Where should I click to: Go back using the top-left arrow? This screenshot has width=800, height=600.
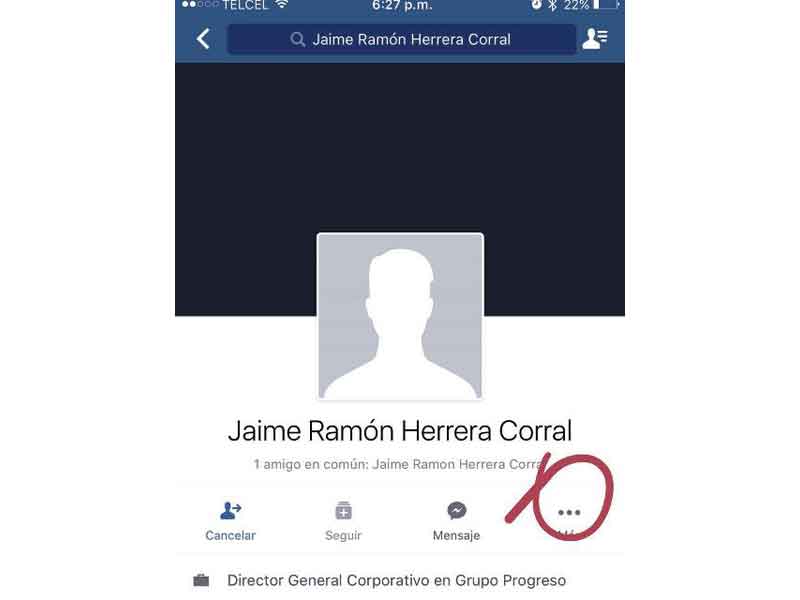click(x=204, y=39)
